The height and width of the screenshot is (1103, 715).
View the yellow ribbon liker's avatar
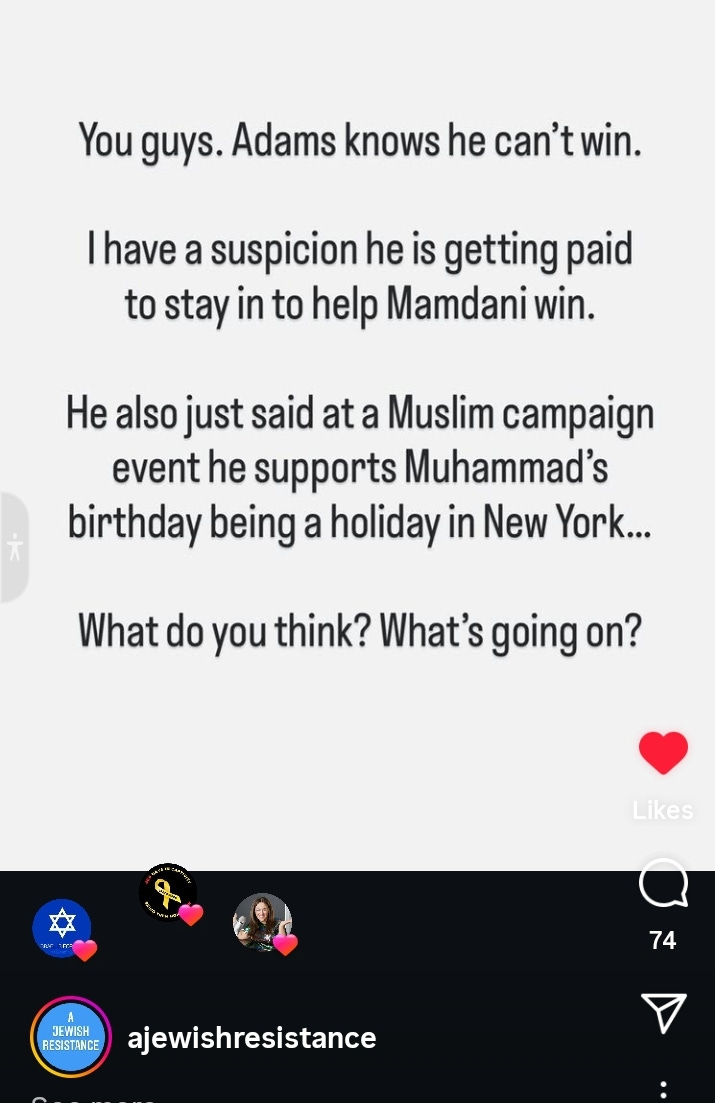pyautogui.click(x=167, y=892)
